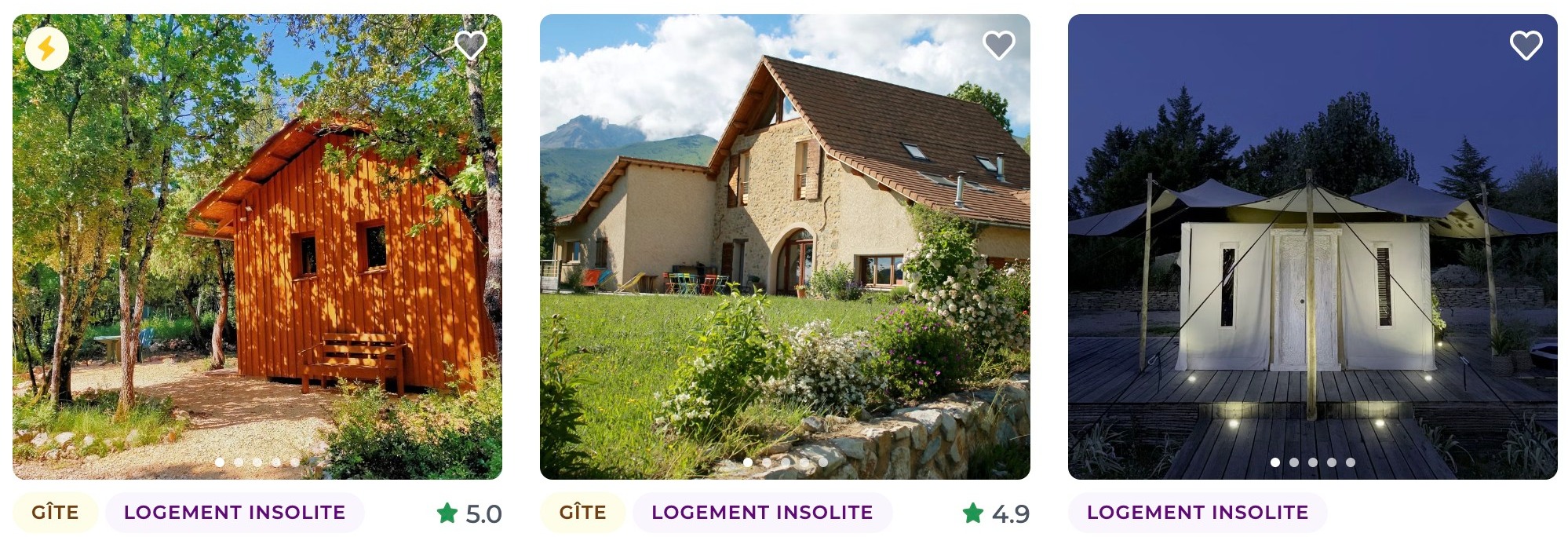Favorite the illuminated tent listing
The image size is (1568, 537).
pos(1526,46)
